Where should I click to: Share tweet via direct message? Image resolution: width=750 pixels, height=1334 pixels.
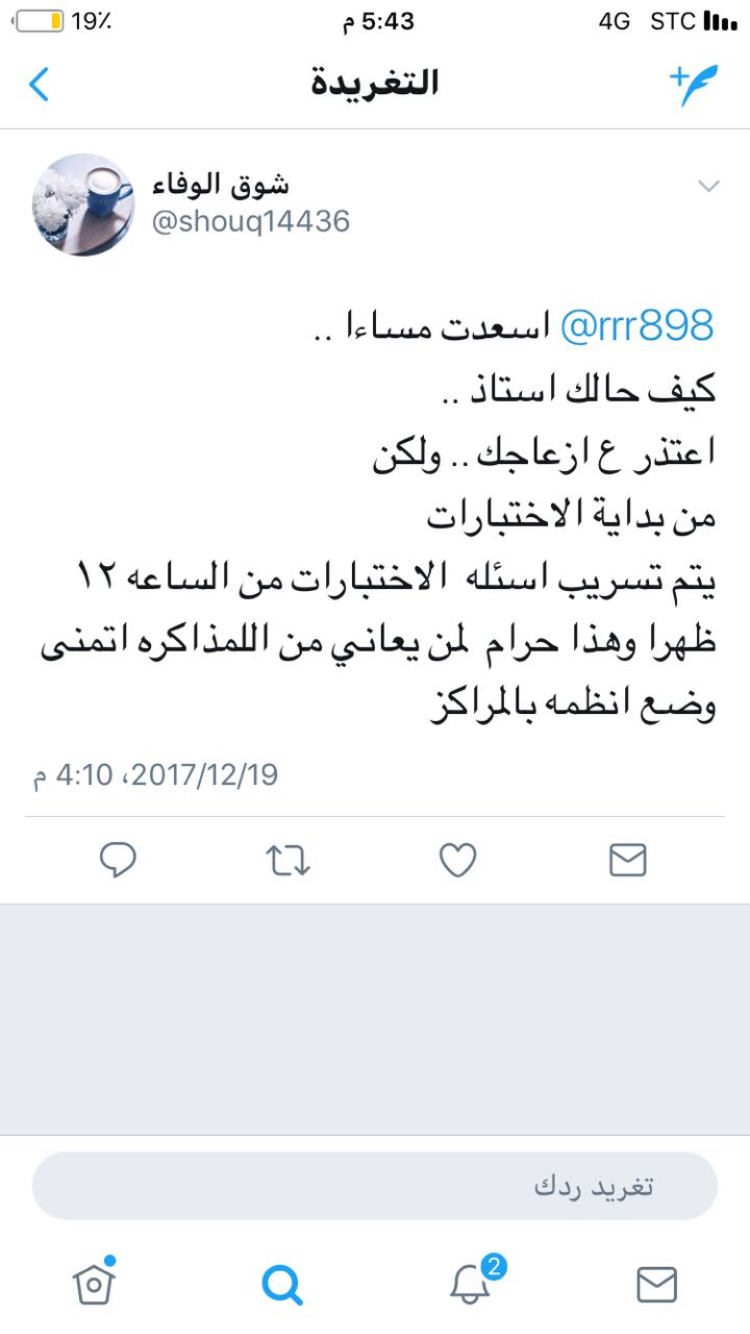pos(628,860)
